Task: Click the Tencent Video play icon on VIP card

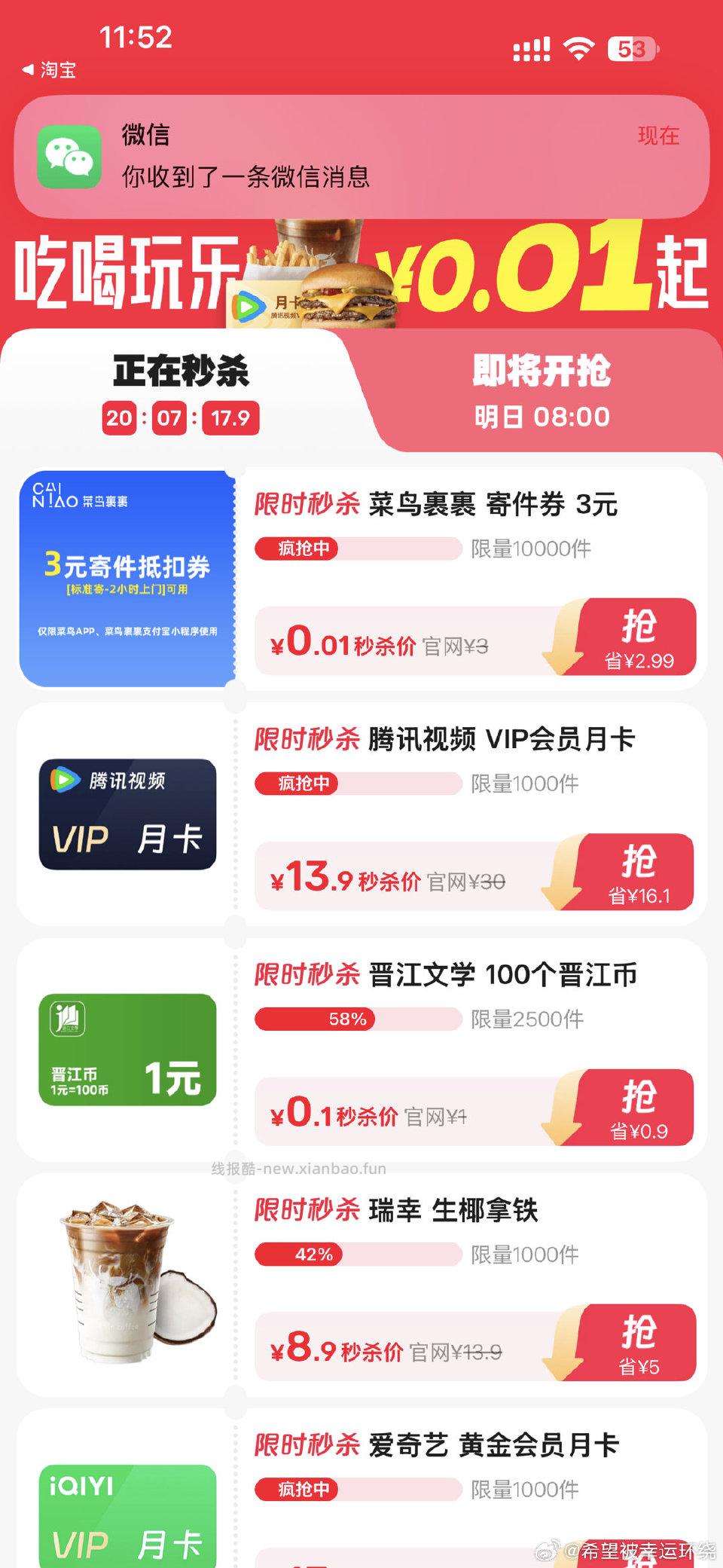Action: click(65, 780)
